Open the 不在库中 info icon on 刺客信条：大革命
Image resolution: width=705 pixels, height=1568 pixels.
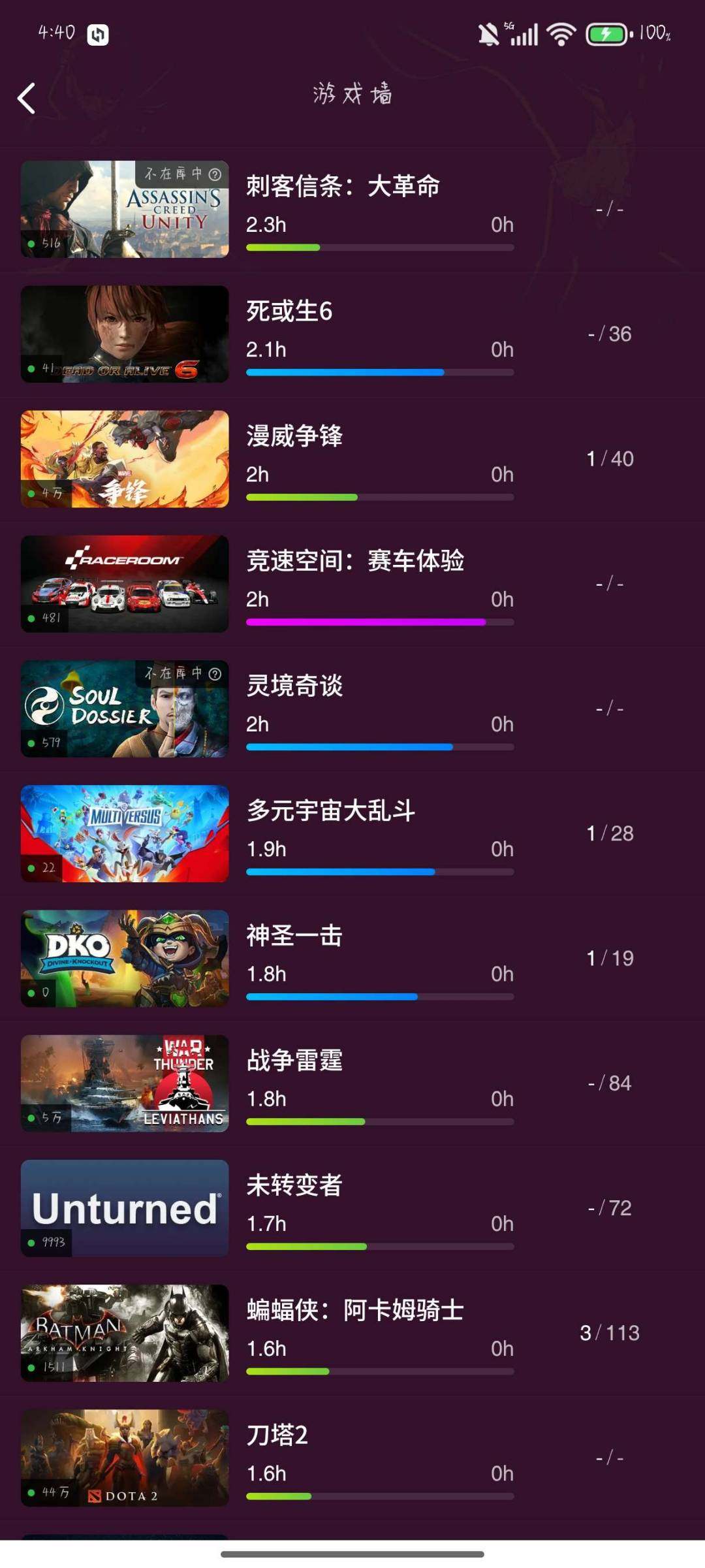click(215, 174)
